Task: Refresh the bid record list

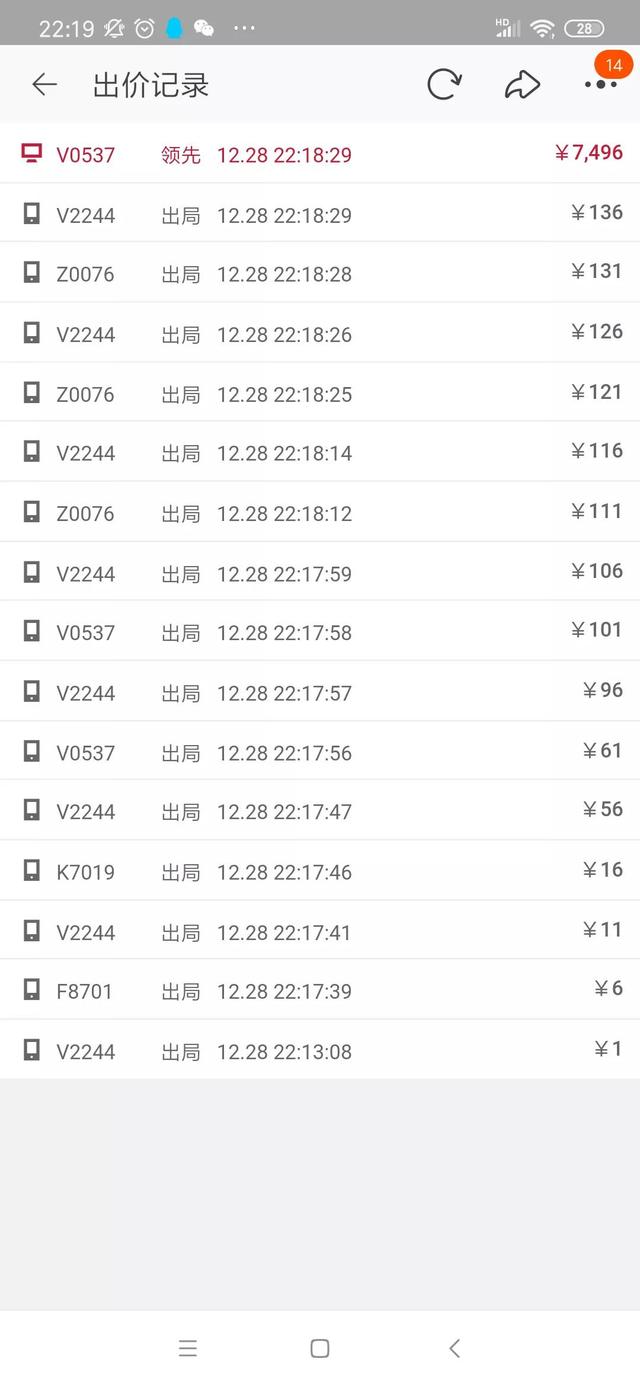Action: (444, 85)
